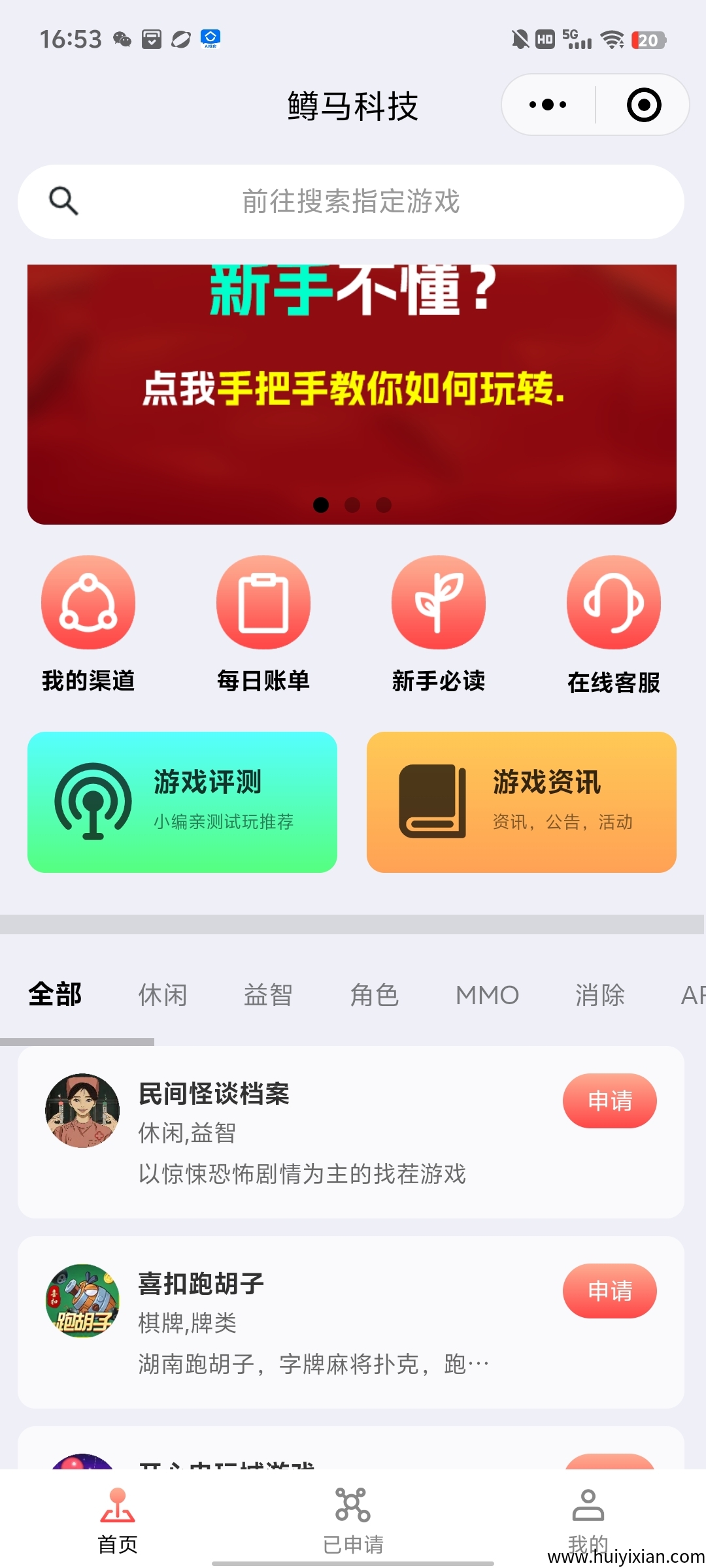Viewport: 706px width, 1568px height.
Task: Tap the game search box
Action: (351, 201)
